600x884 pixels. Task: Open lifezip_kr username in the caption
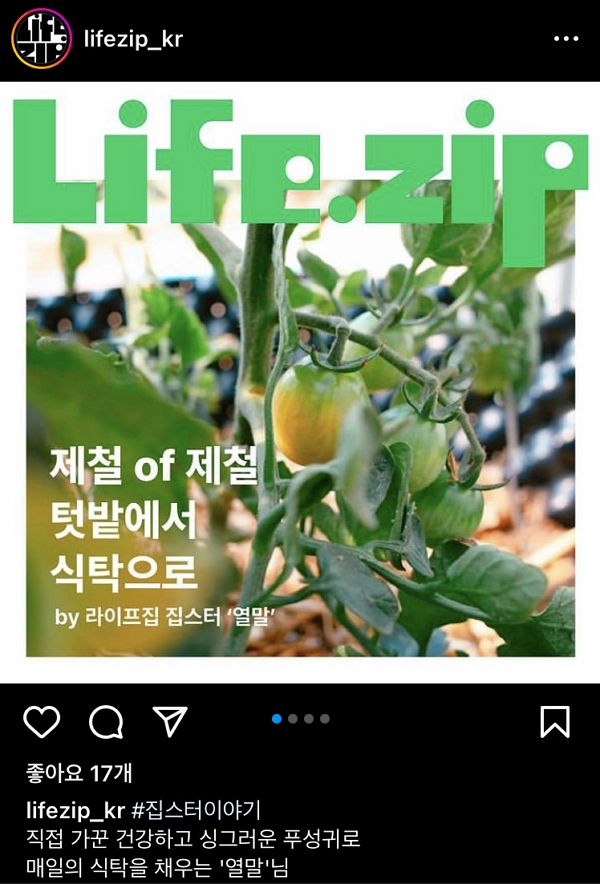pyautogui.click(x=75, y=811)
